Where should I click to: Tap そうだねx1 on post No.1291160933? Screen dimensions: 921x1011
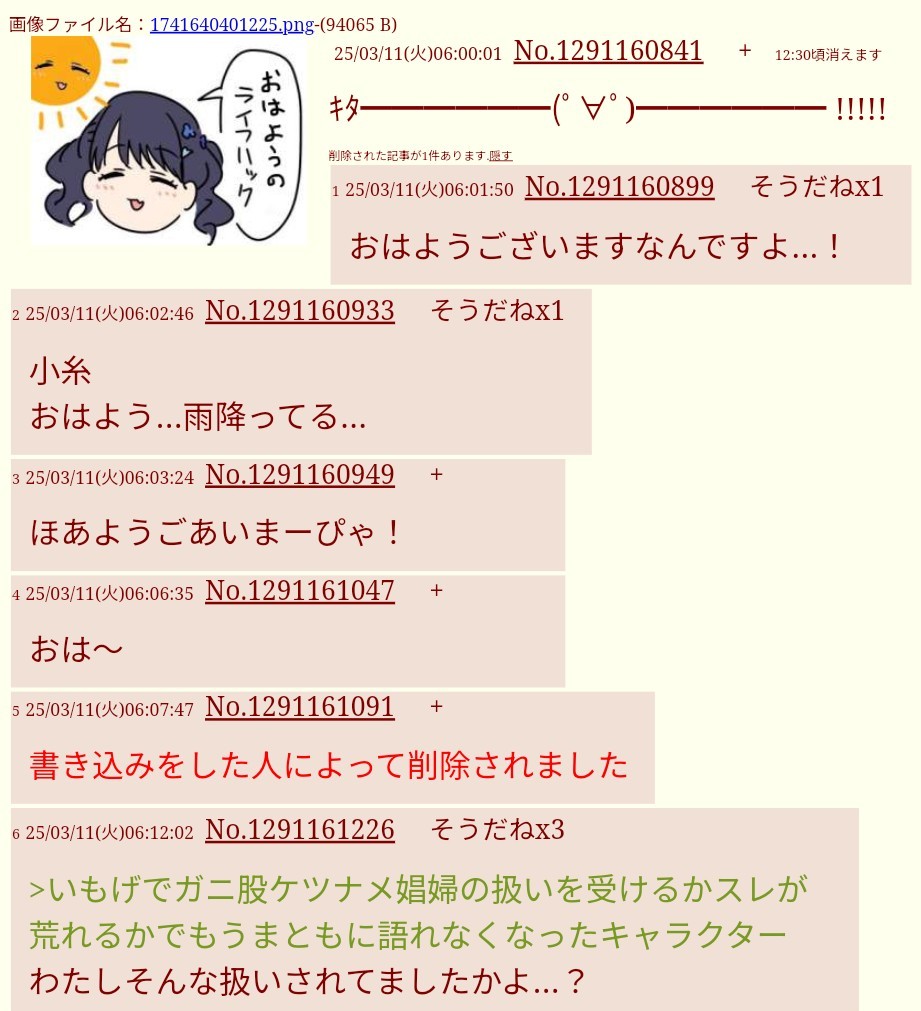497,311
